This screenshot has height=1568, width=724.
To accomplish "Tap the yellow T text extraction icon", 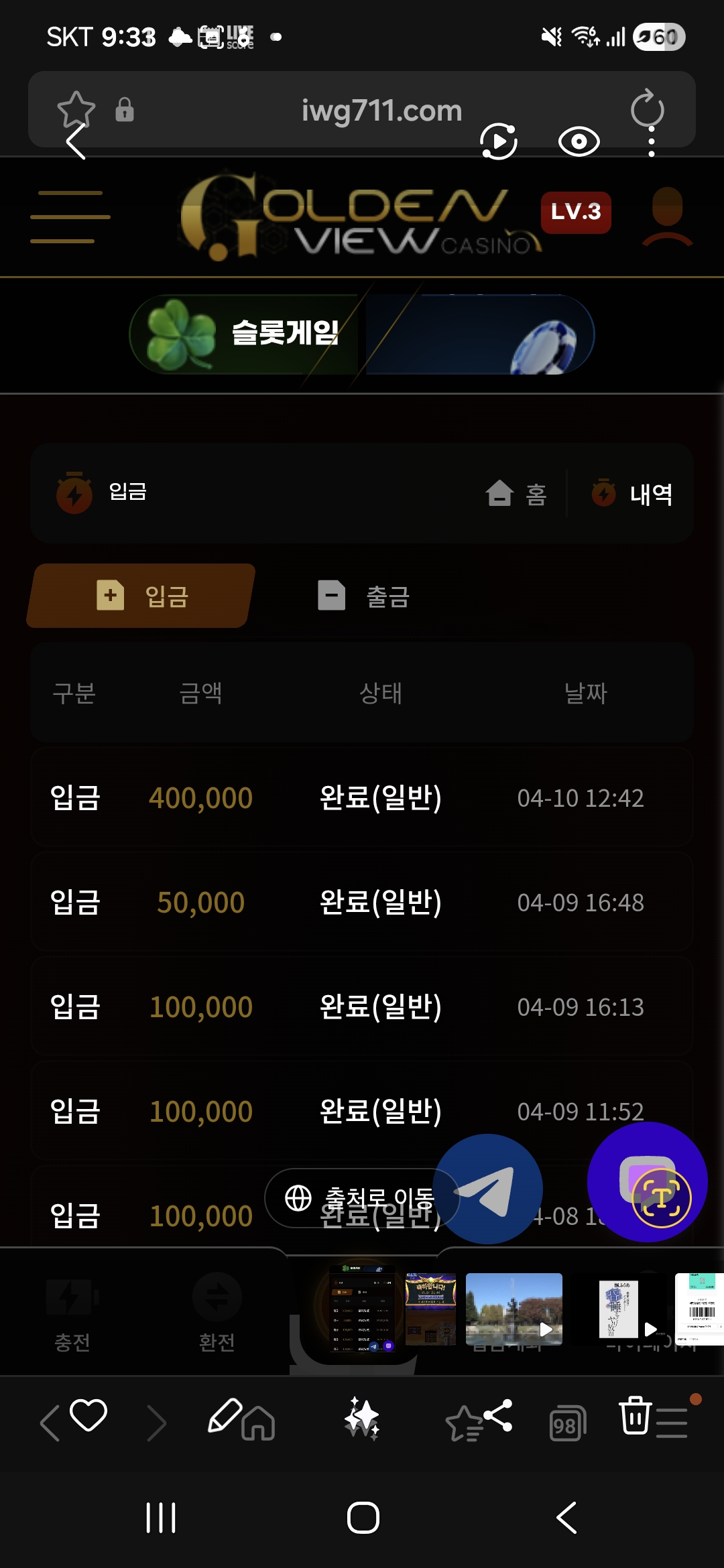I will 661,1197.
